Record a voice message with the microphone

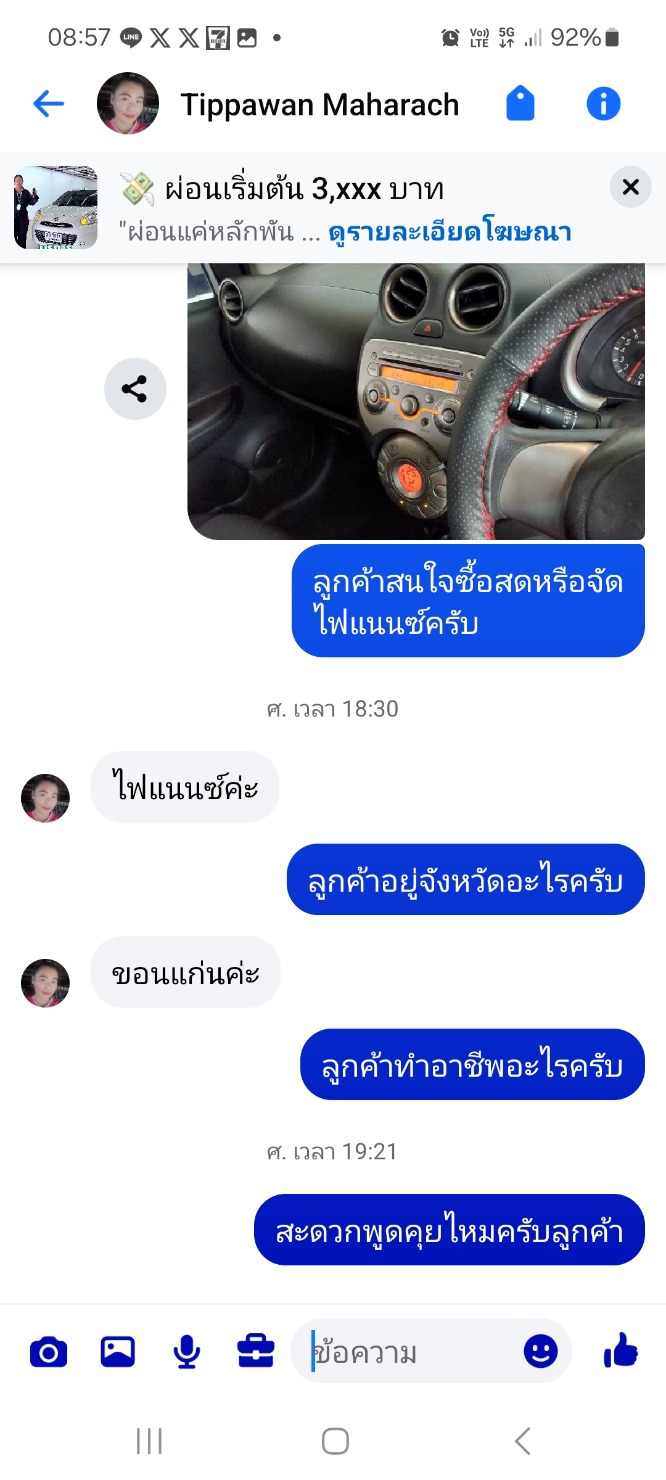(x=186, y=1352)
